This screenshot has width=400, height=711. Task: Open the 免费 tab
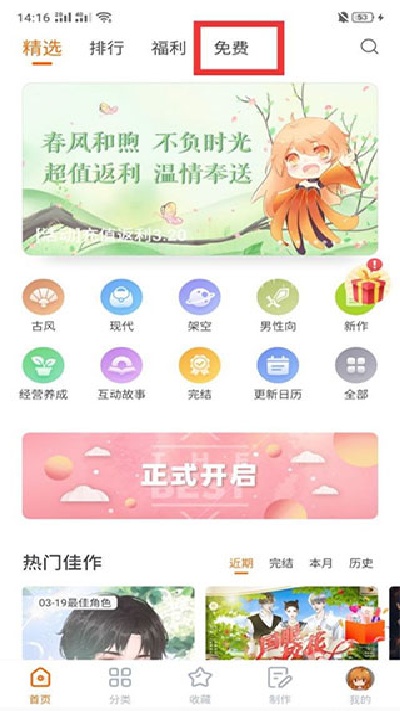coord(231,48)
